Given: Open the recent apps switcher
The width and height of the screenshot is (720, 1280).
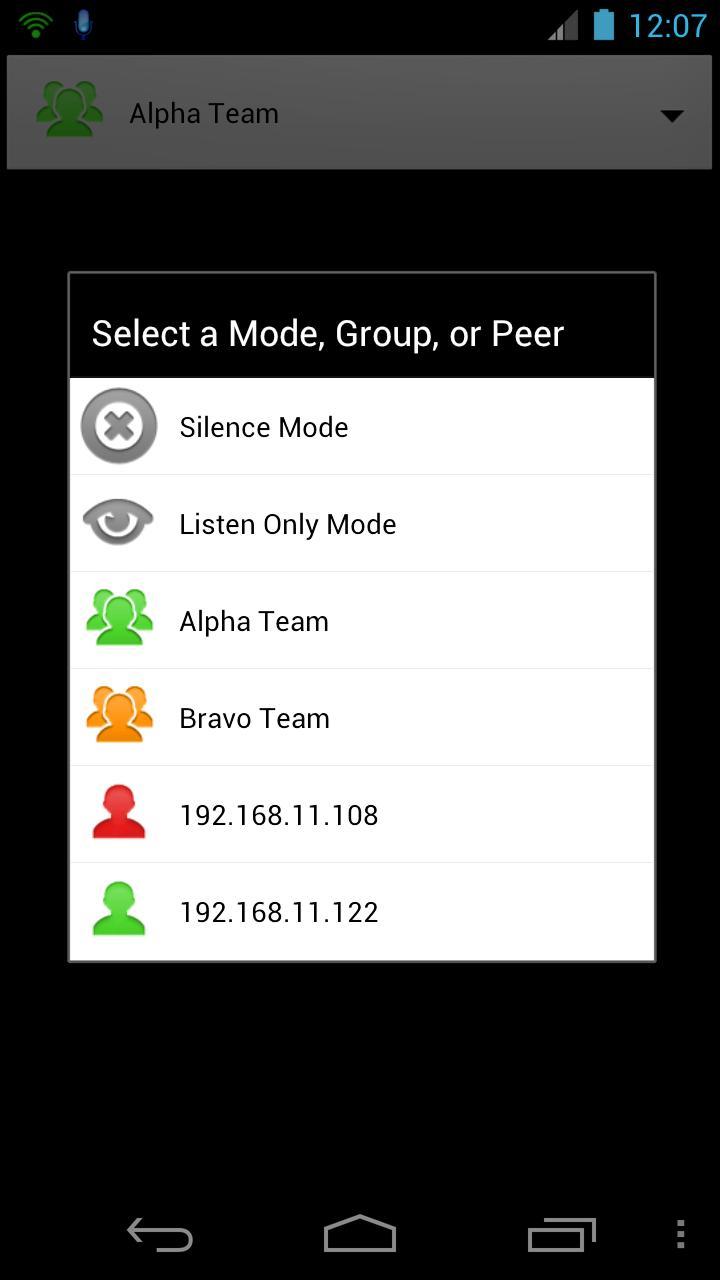Looking at the screenshot, I should [561, 1235].
